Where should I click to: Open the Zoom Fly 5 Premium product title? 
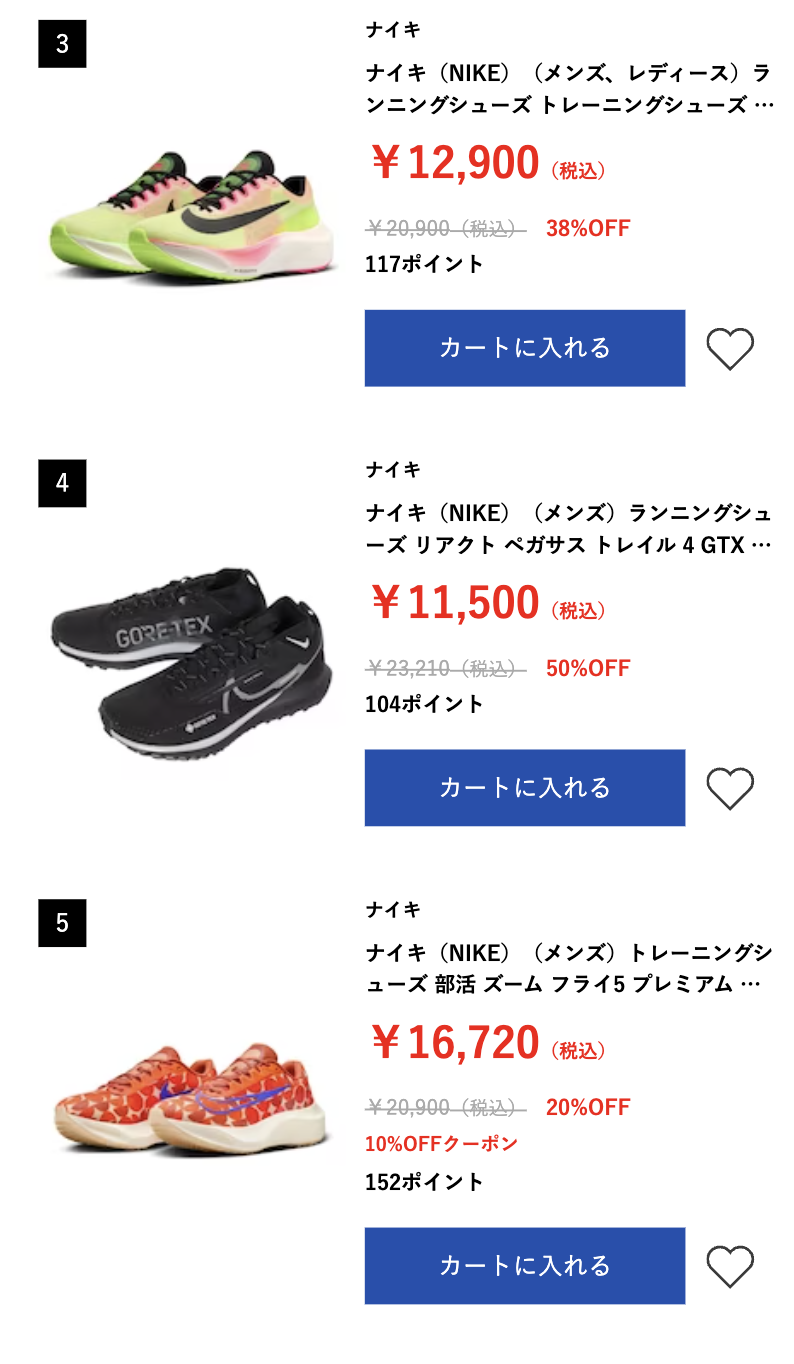(x=568, y=968)
